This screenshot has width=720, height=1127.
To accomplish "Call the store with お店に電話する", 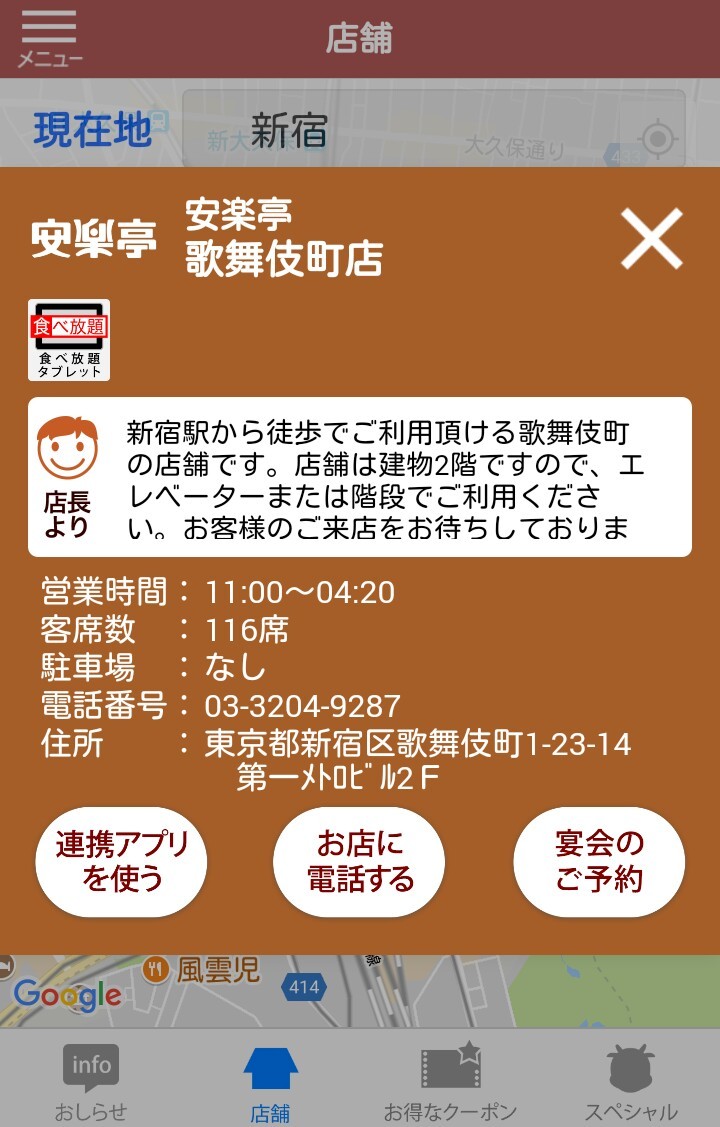I will tap(360, 862).
